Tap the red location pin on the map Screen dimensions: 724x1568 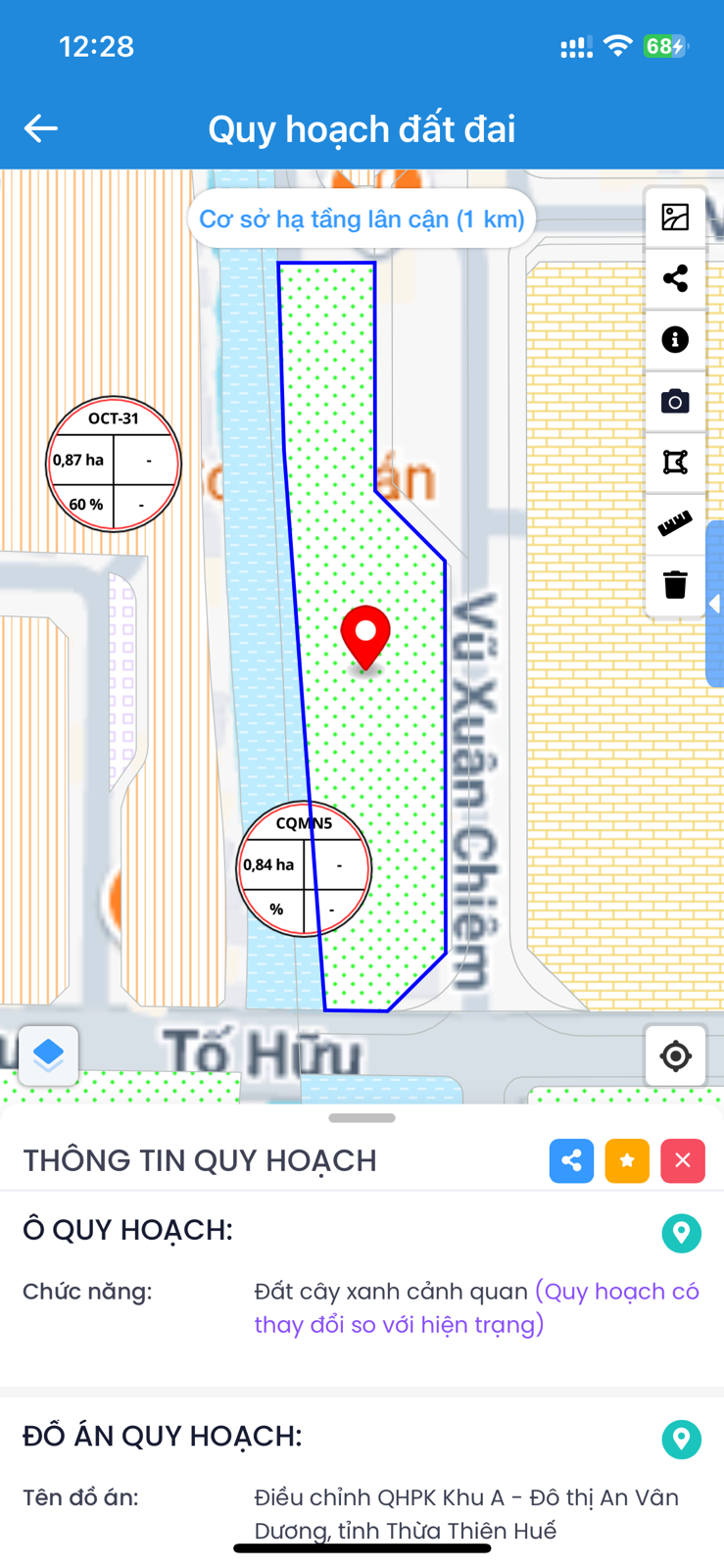365,635
